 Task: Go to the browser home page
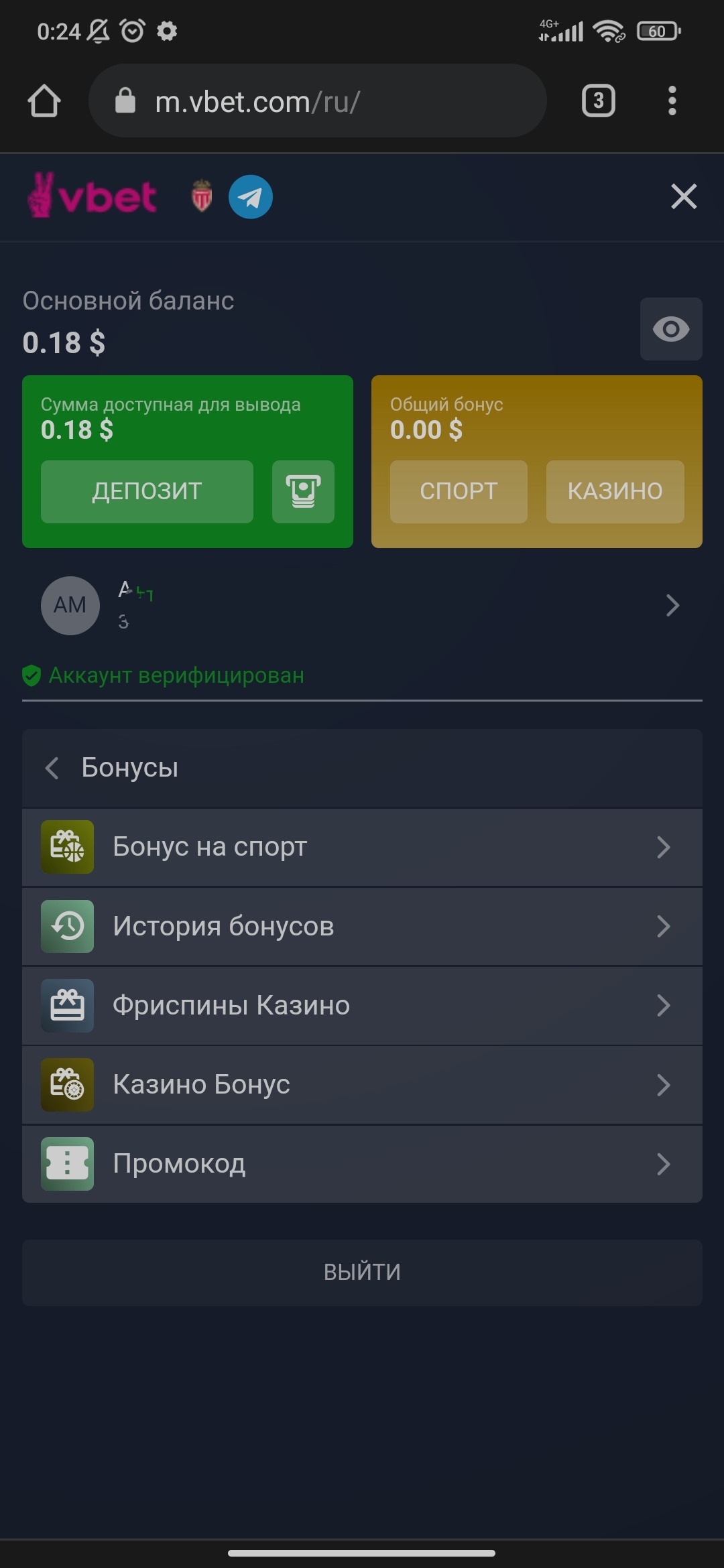44,101
